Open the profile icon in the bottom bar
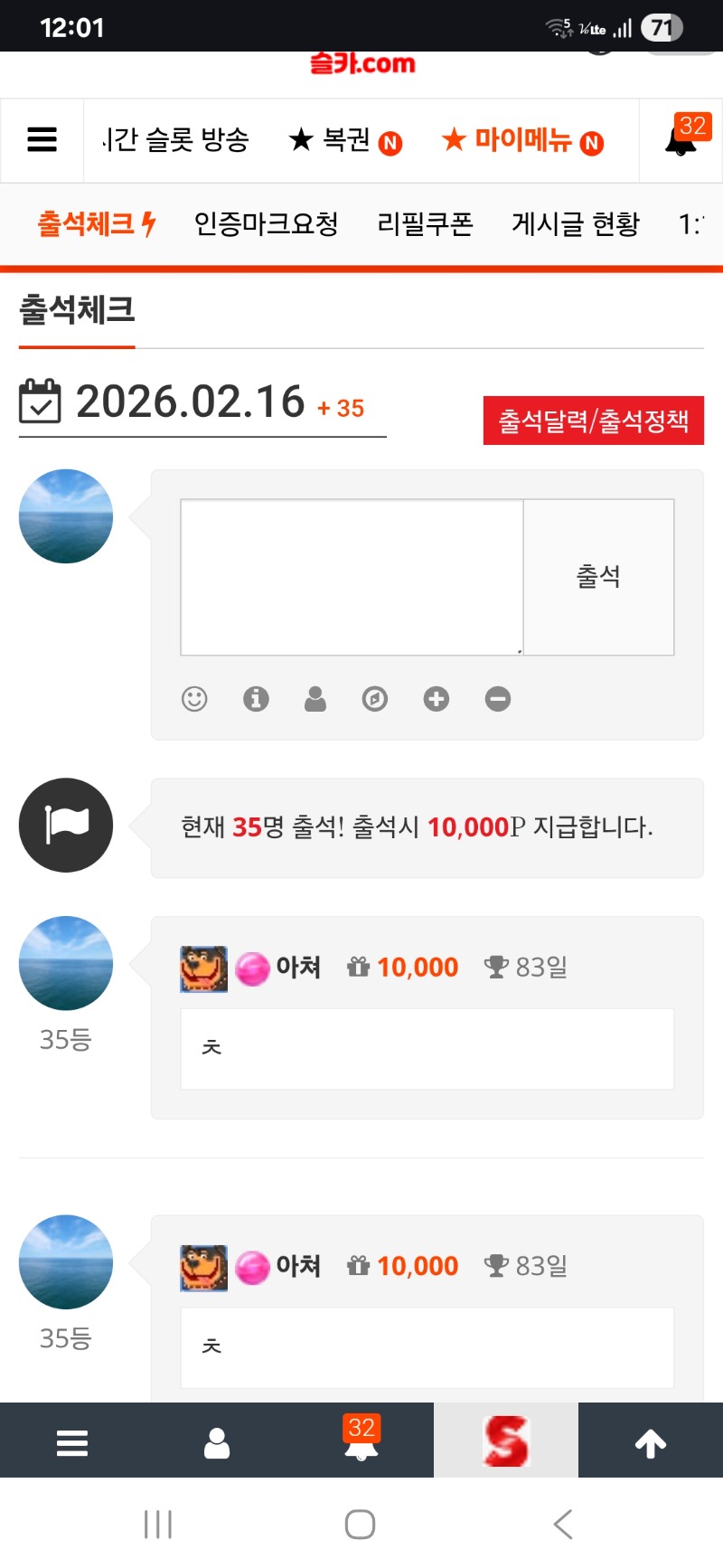The image size is (723, 1568). (217, 1442)
